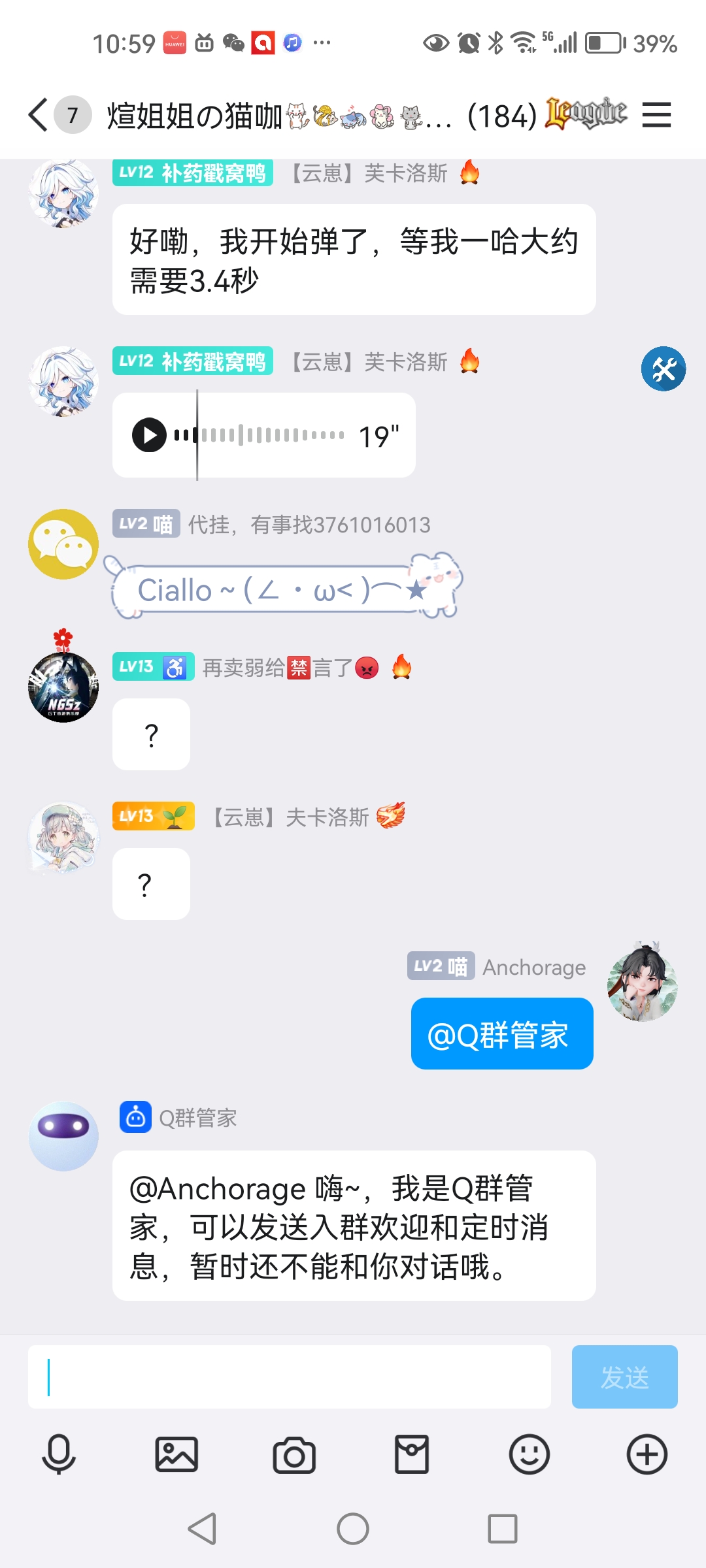
Task: Tap the message input field
Action: pos(289,1377)
